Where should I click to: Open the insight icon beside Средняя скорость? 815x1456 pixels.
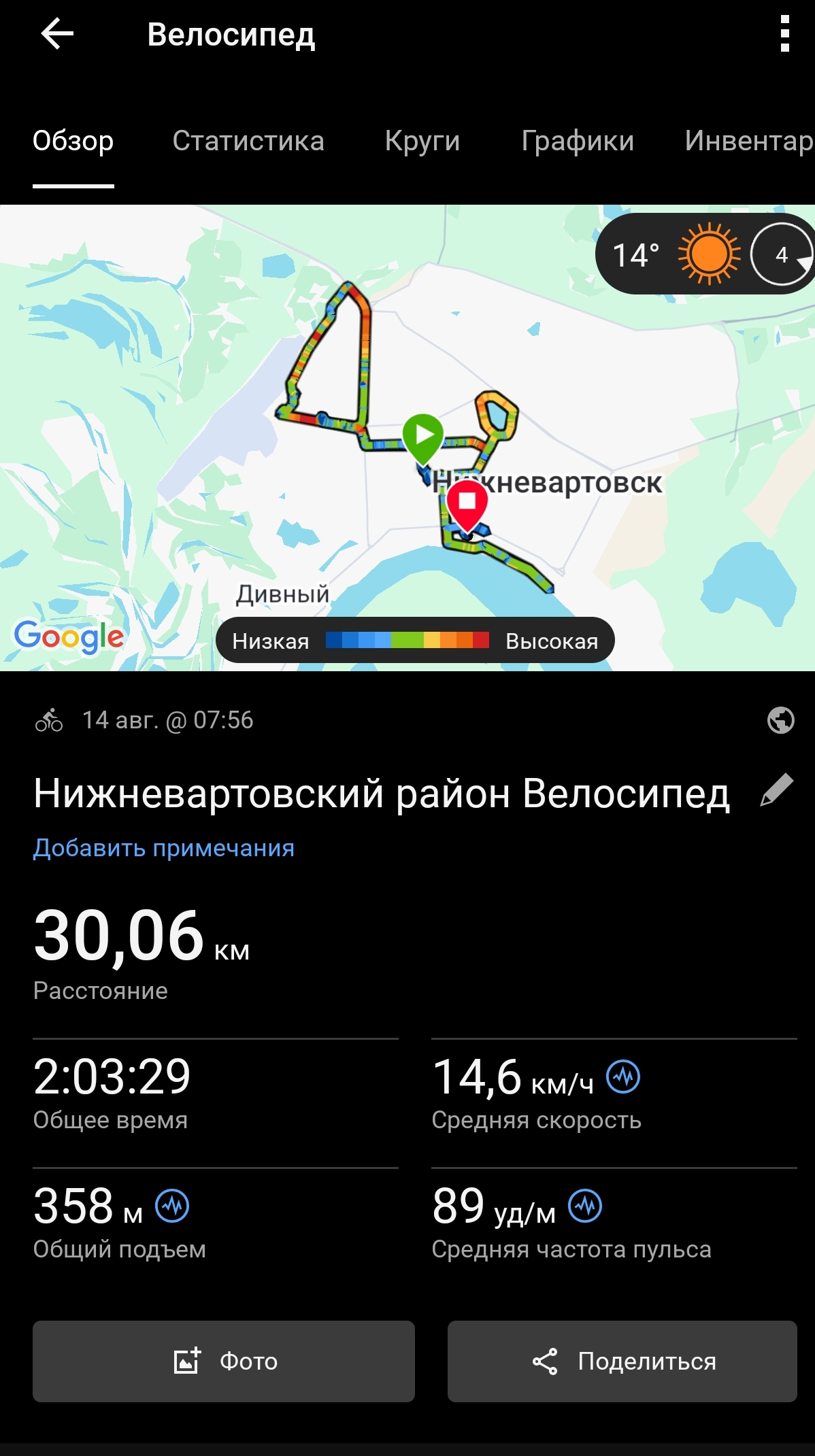pyautogui.click(x=623, y=1077)
